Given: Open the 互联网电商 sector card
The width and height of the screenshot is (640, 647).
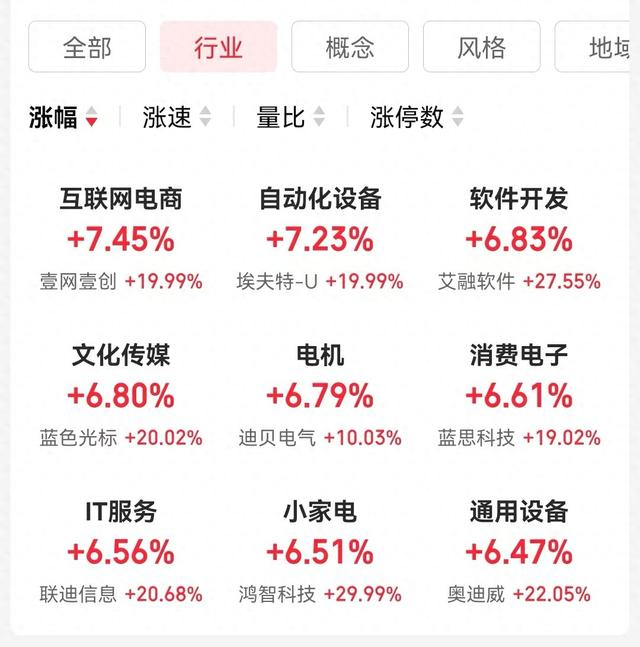Looking at the screenshot, I should click(121, 238).
